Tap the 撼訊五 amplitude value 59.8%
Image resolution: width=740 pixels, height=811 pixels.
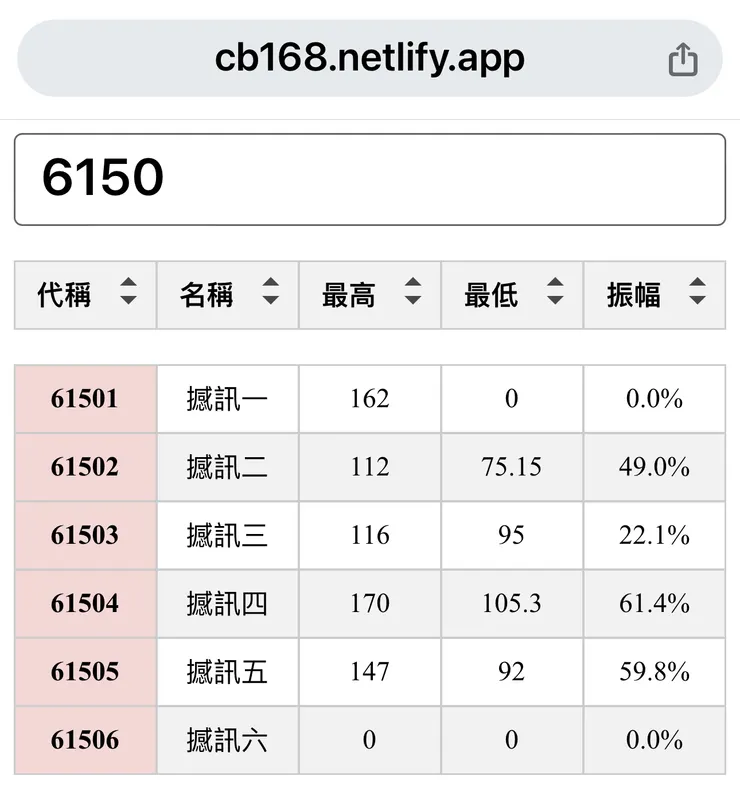coord(654,671)
